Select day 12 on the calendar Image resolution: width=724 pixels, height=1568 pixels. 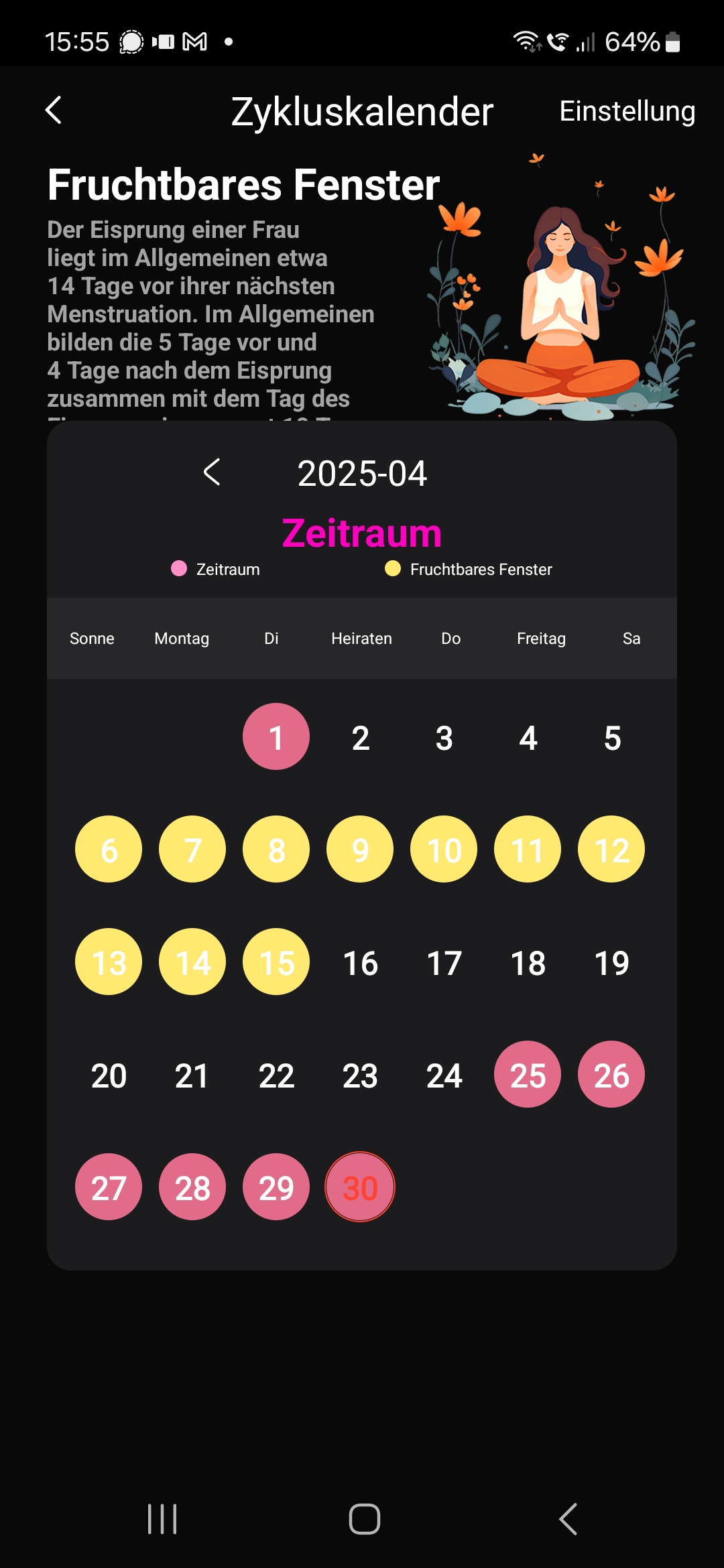(611, 849)
